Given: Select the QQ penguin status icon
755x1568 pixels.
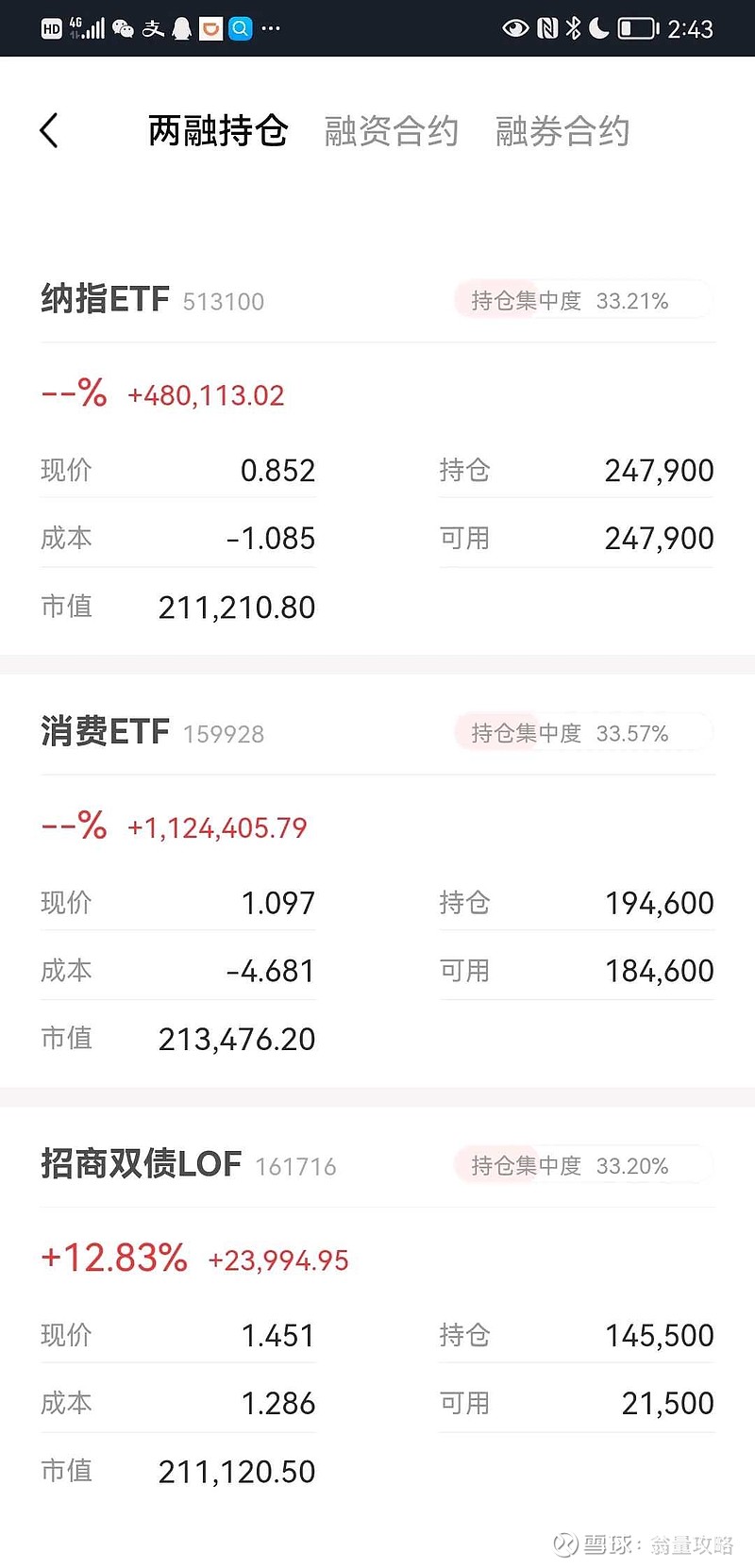Looking at the screenshot, I should [x=181, y=28].
